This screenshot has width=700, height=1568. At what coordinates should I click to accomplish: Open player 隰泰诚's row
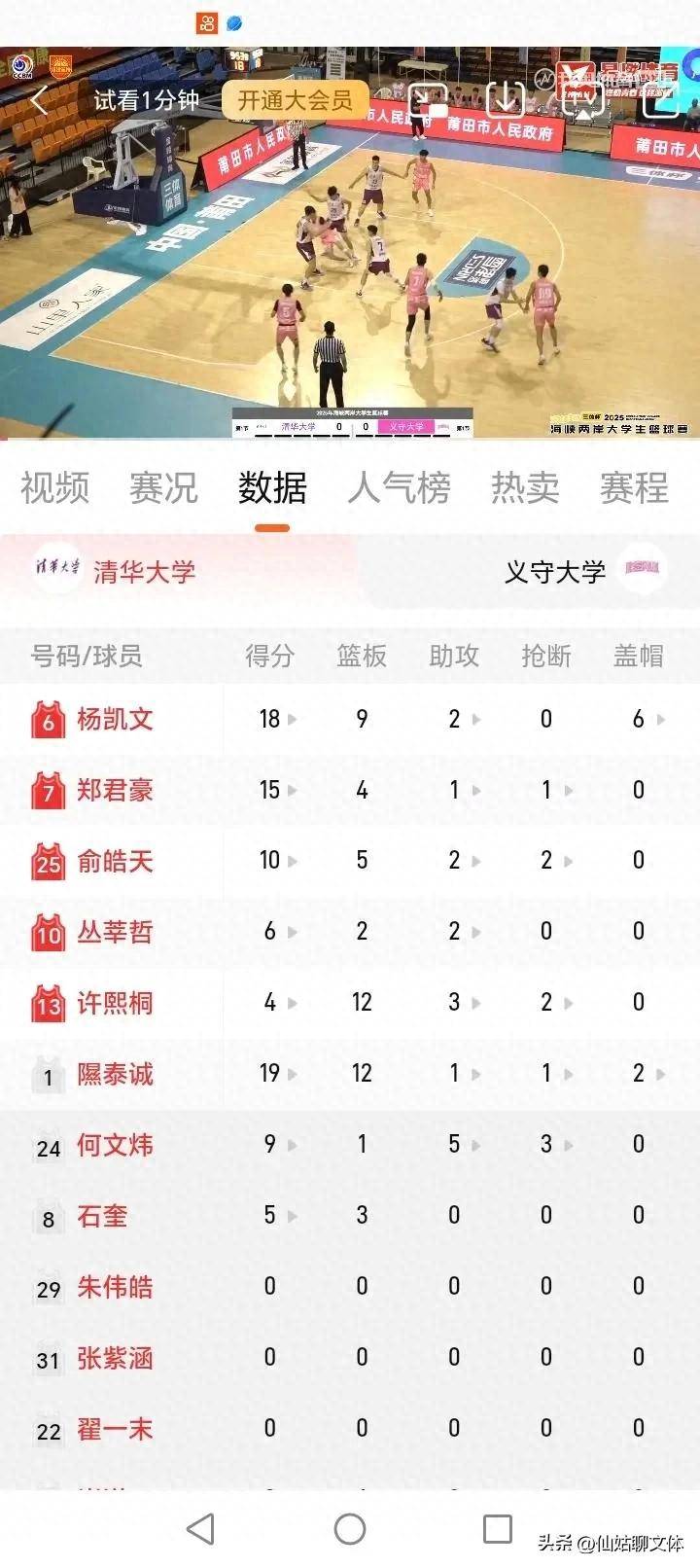click(115, 1074)
